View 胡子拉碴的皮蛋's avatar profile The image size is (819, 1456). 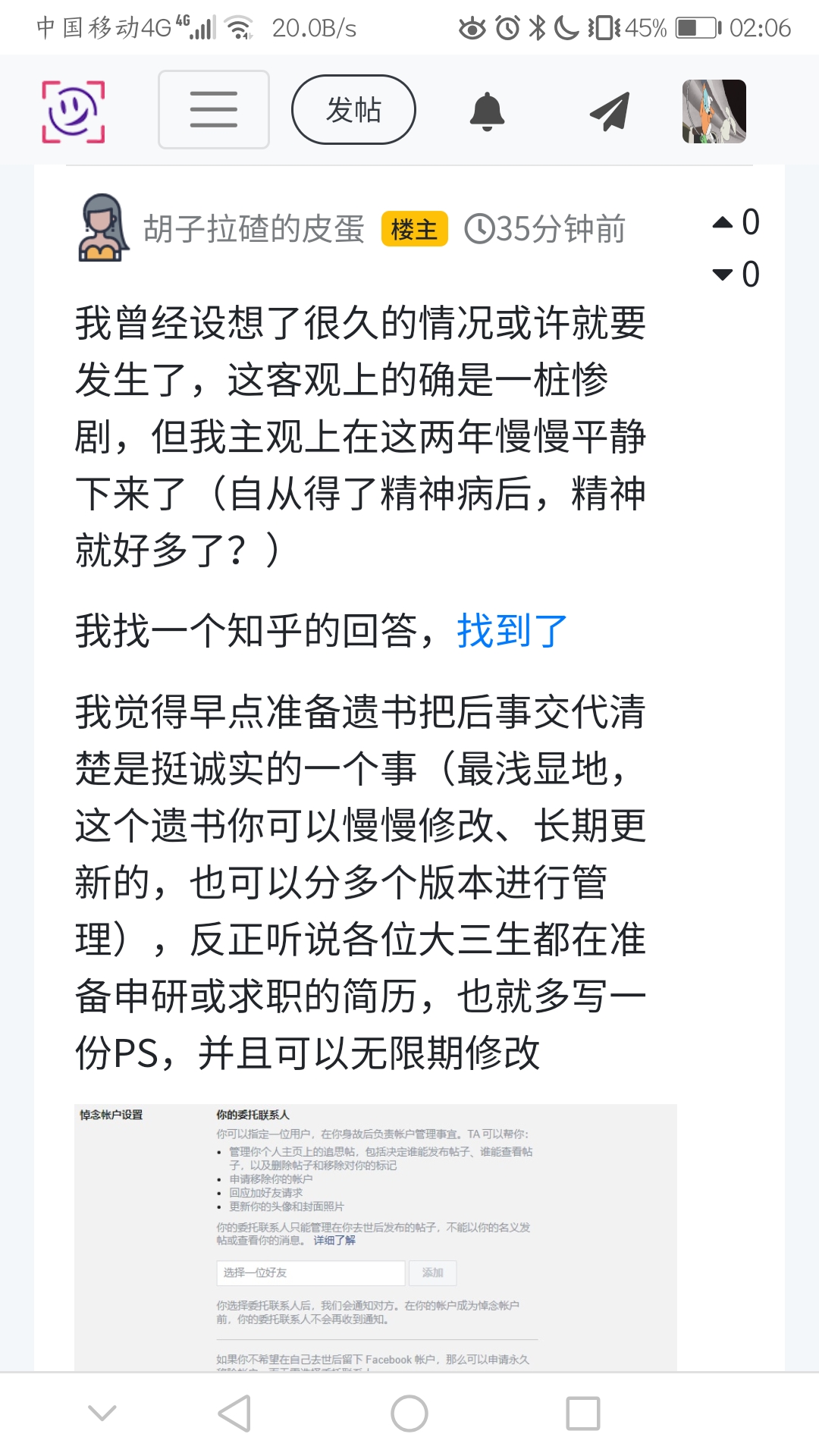point(103,227)
